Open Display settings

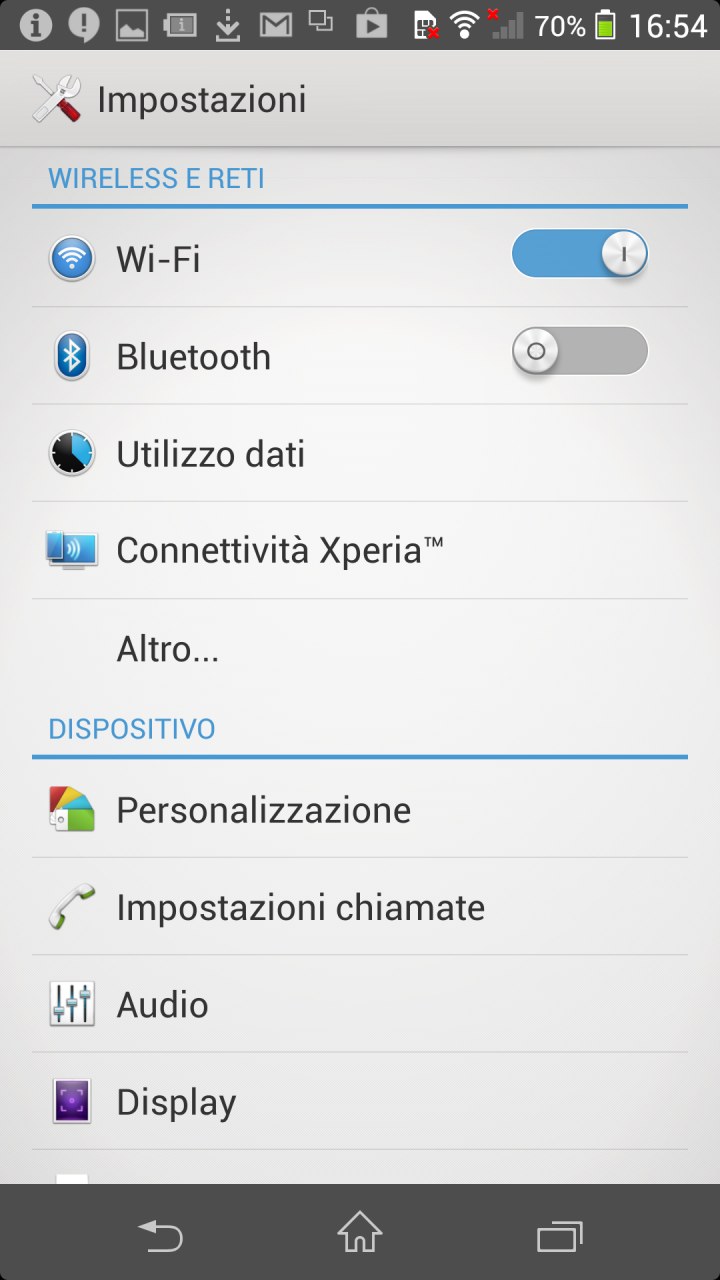(x=360, y=1102)
